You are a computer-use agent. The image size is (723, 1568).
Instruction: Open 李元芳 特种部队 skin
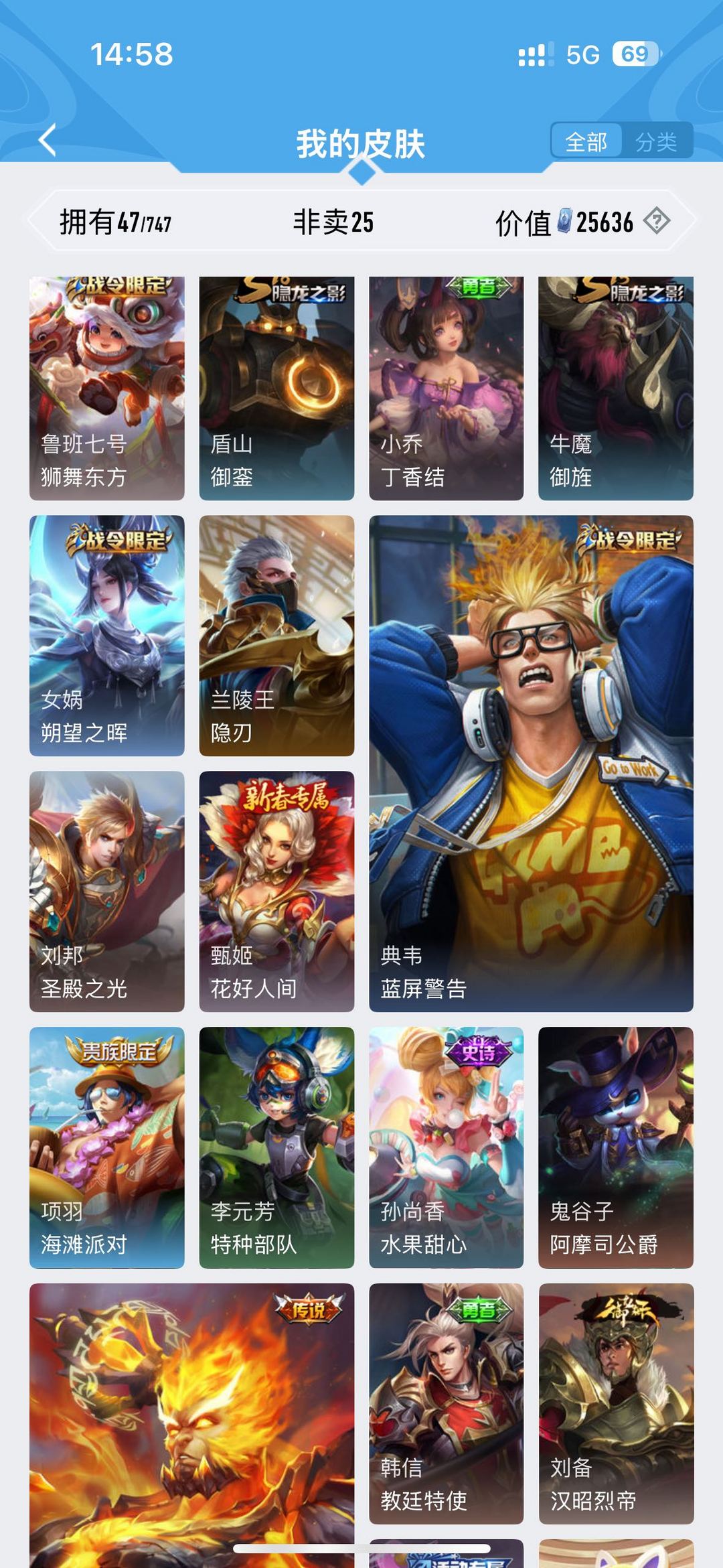tap(276, 1147)
